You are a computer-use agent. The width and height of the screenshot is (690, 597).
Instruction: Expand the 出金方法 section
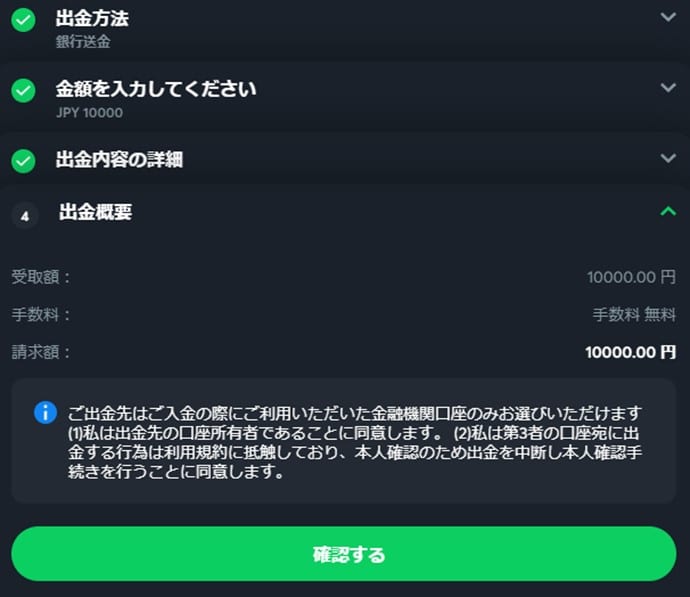coord(668,17)
